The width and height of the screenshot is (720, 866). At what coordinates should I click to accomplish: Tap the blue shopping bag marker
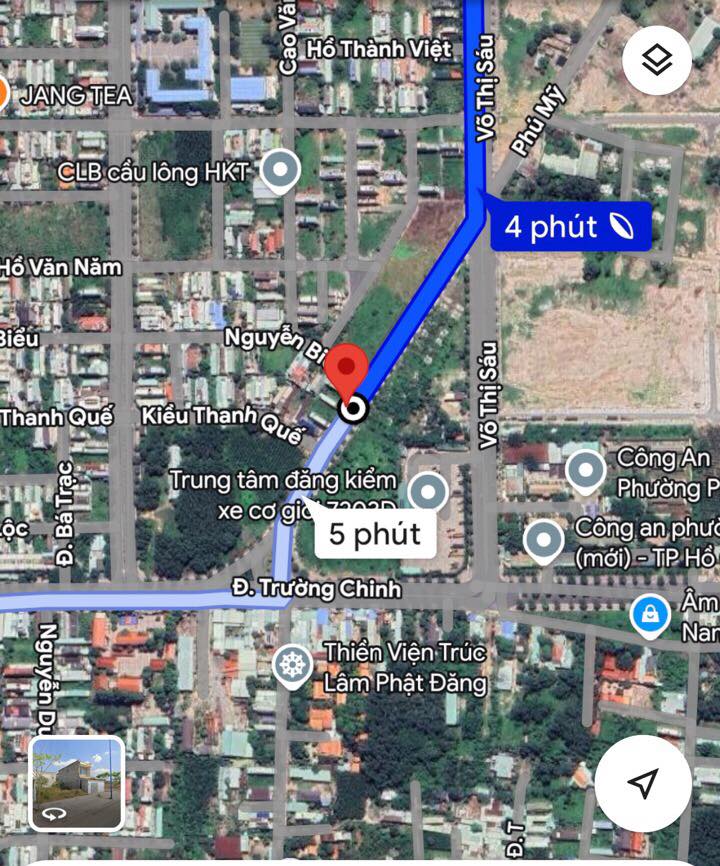point(650,614)
